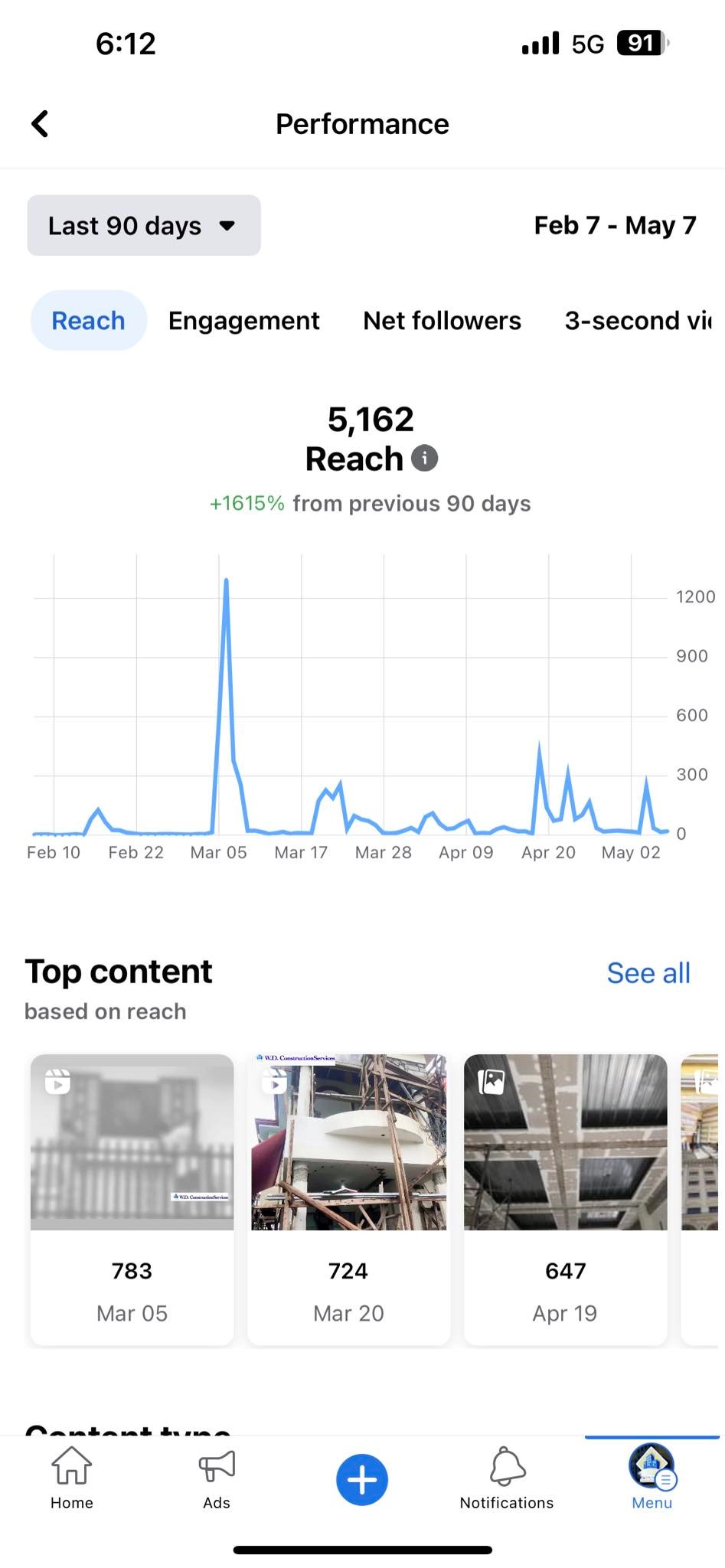Show the Net followers tab
The width and height of the screenshot is (725, 1568).
click(x=442, y=321)
